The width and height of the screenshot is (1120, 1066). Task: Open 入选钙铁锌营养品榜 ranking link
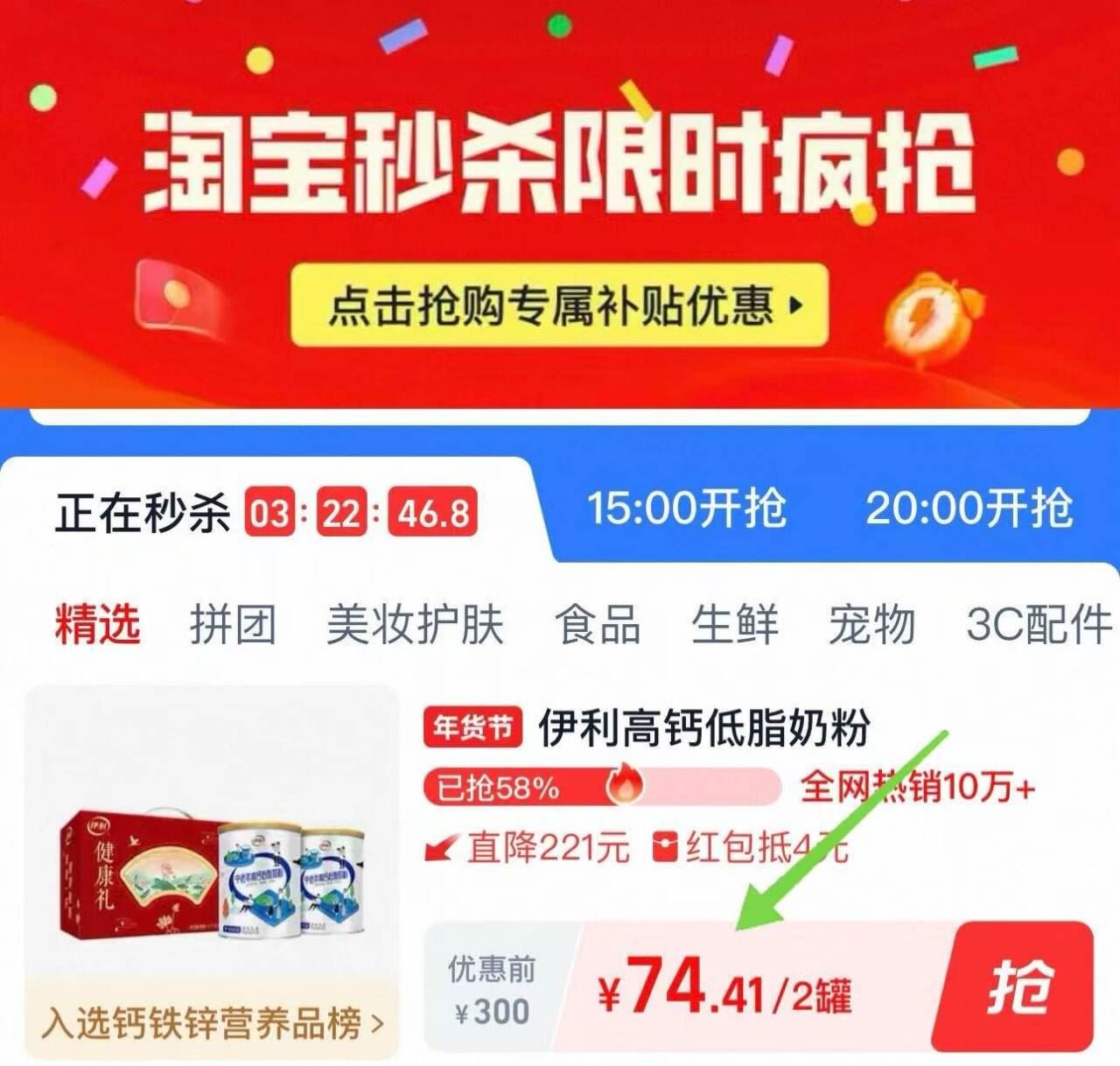(212, 1023)
